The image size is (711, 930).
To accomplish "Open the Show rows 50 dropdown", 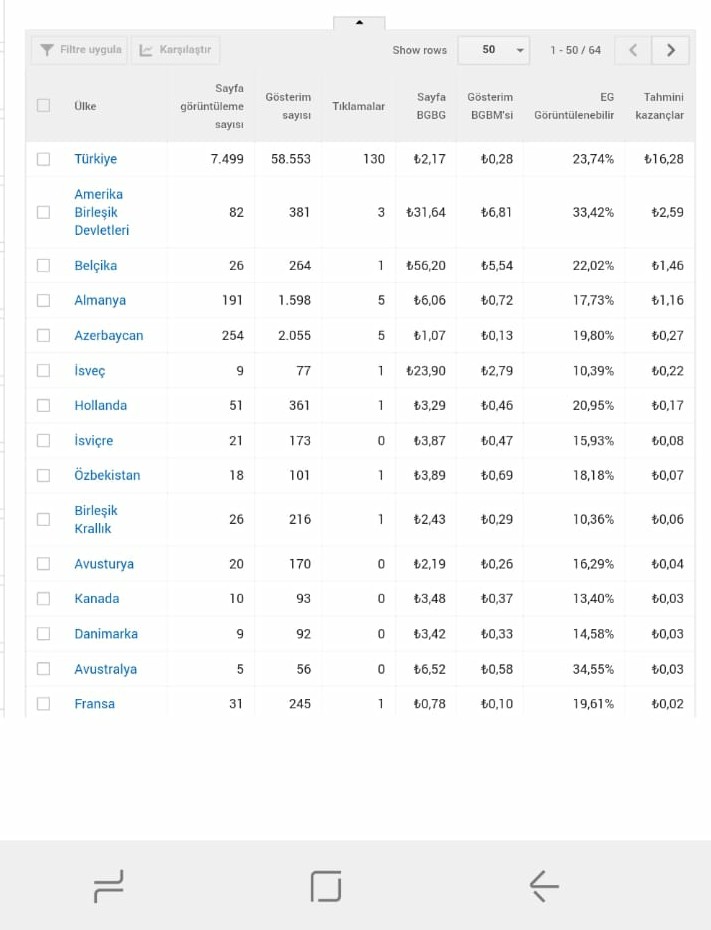I will [494, 50].
